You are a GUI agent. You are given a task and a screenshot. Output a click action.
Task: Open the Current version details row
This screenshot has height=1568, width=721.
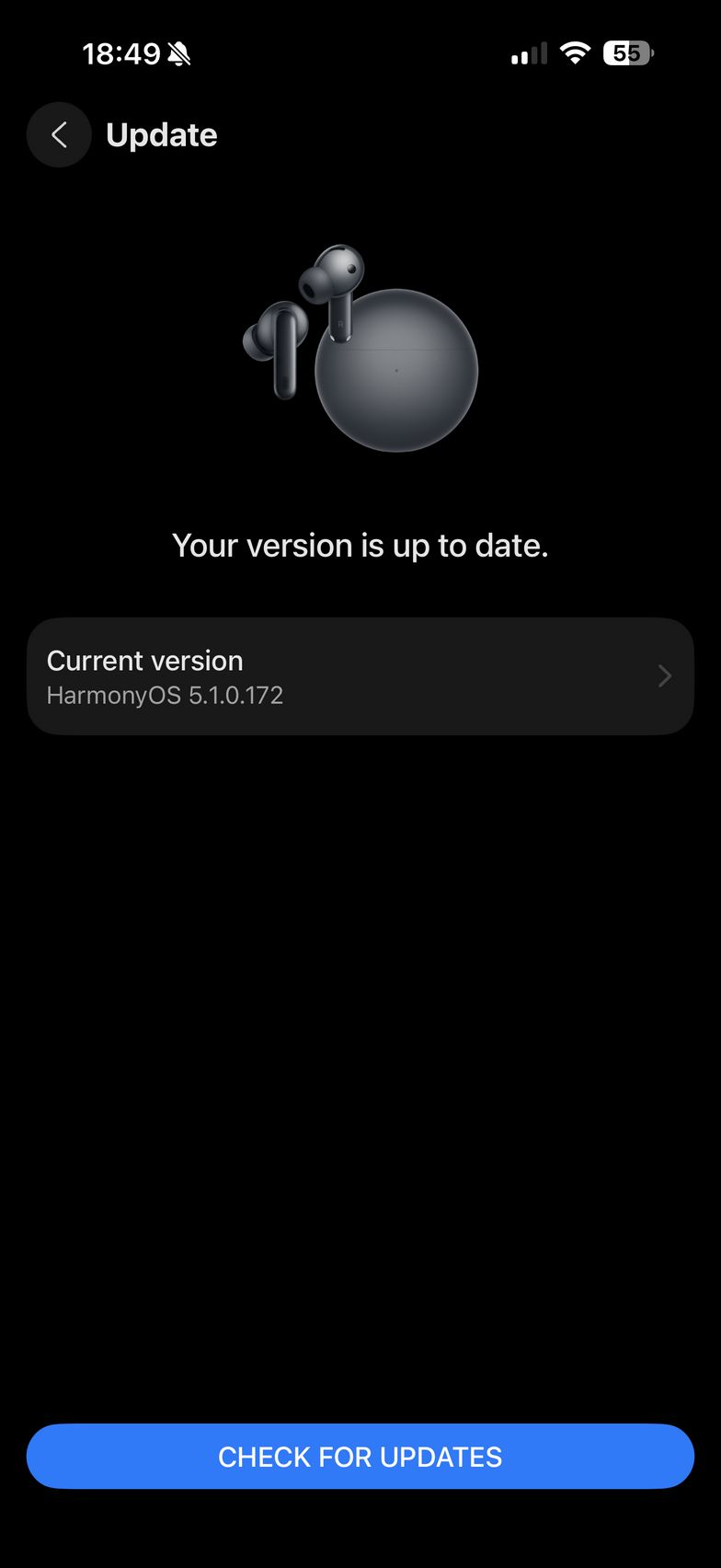point(360,676)
